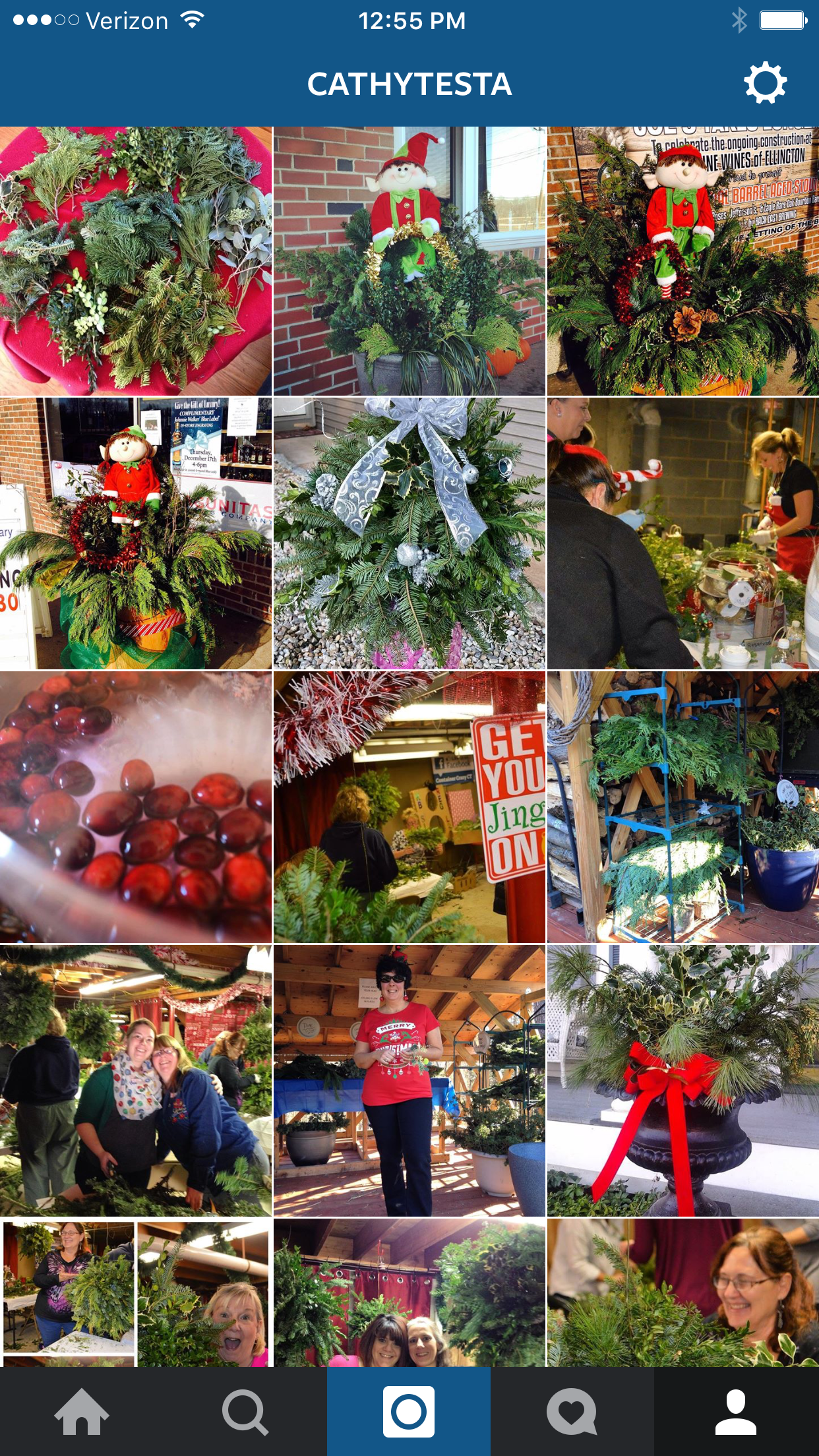Open the urn with red ribbon photo
This screenshot has width=819, height=1456.
pos(683,1080)
